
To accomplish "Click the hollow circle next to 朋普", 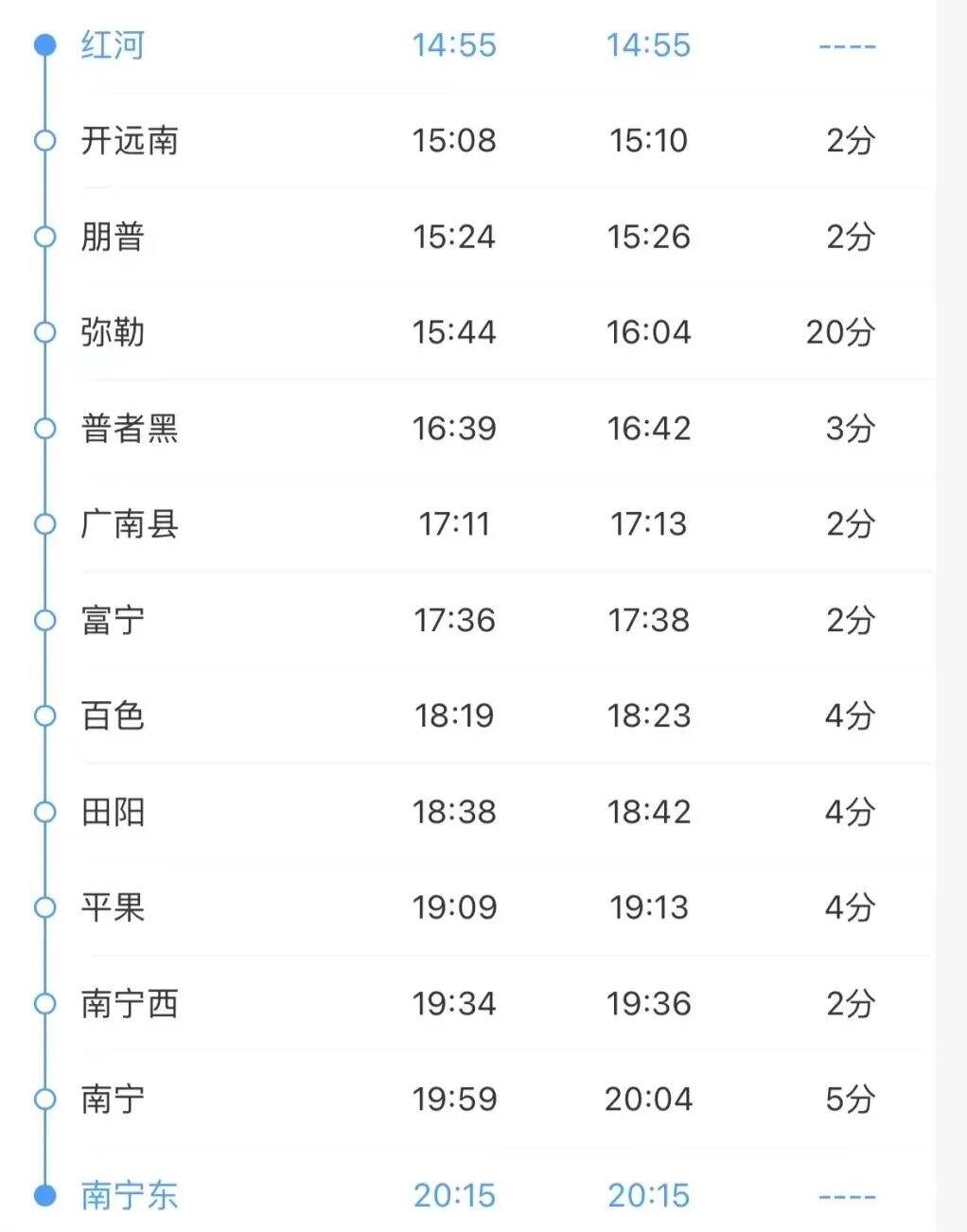I will (x=43, y=237).
